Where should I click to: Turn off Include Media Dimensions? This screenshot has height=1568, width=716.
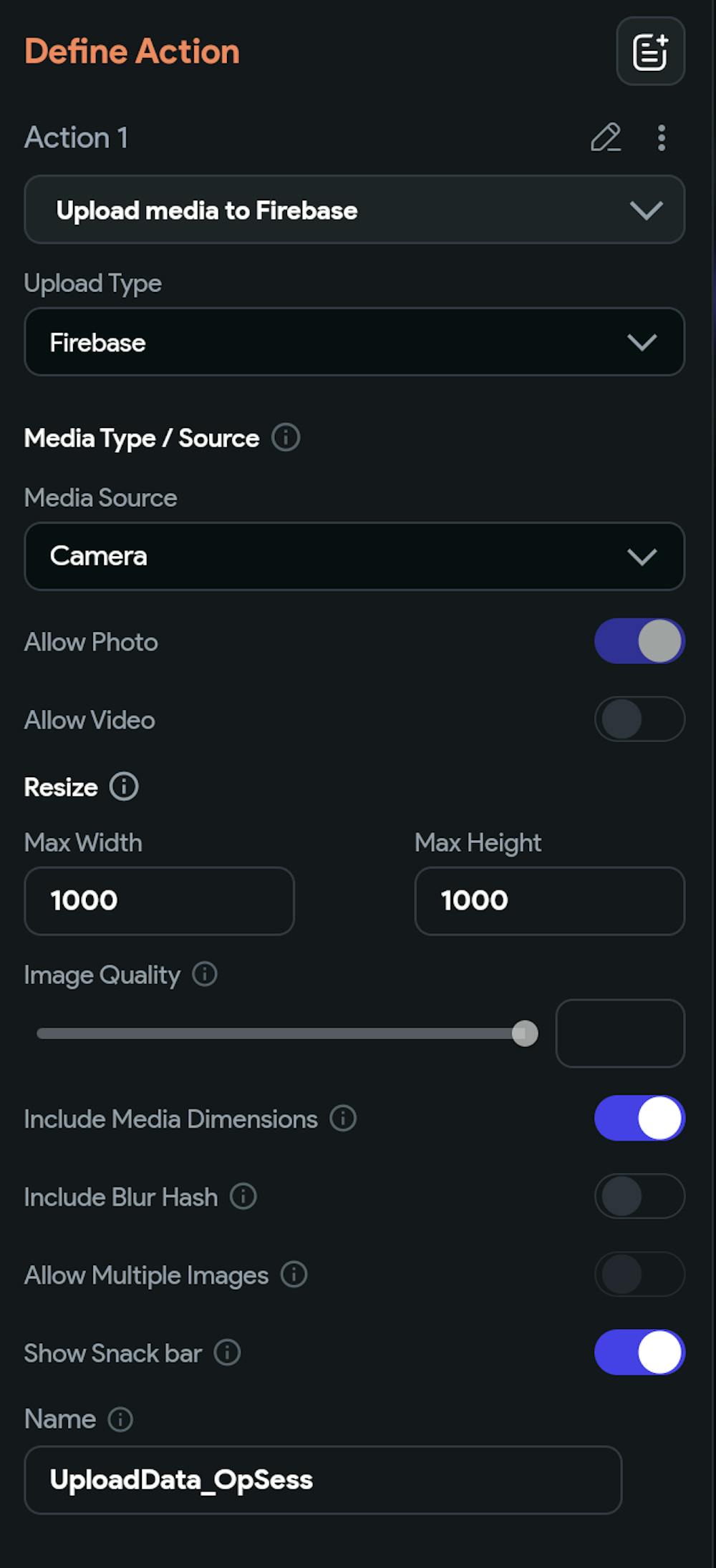click(639, 1118)
